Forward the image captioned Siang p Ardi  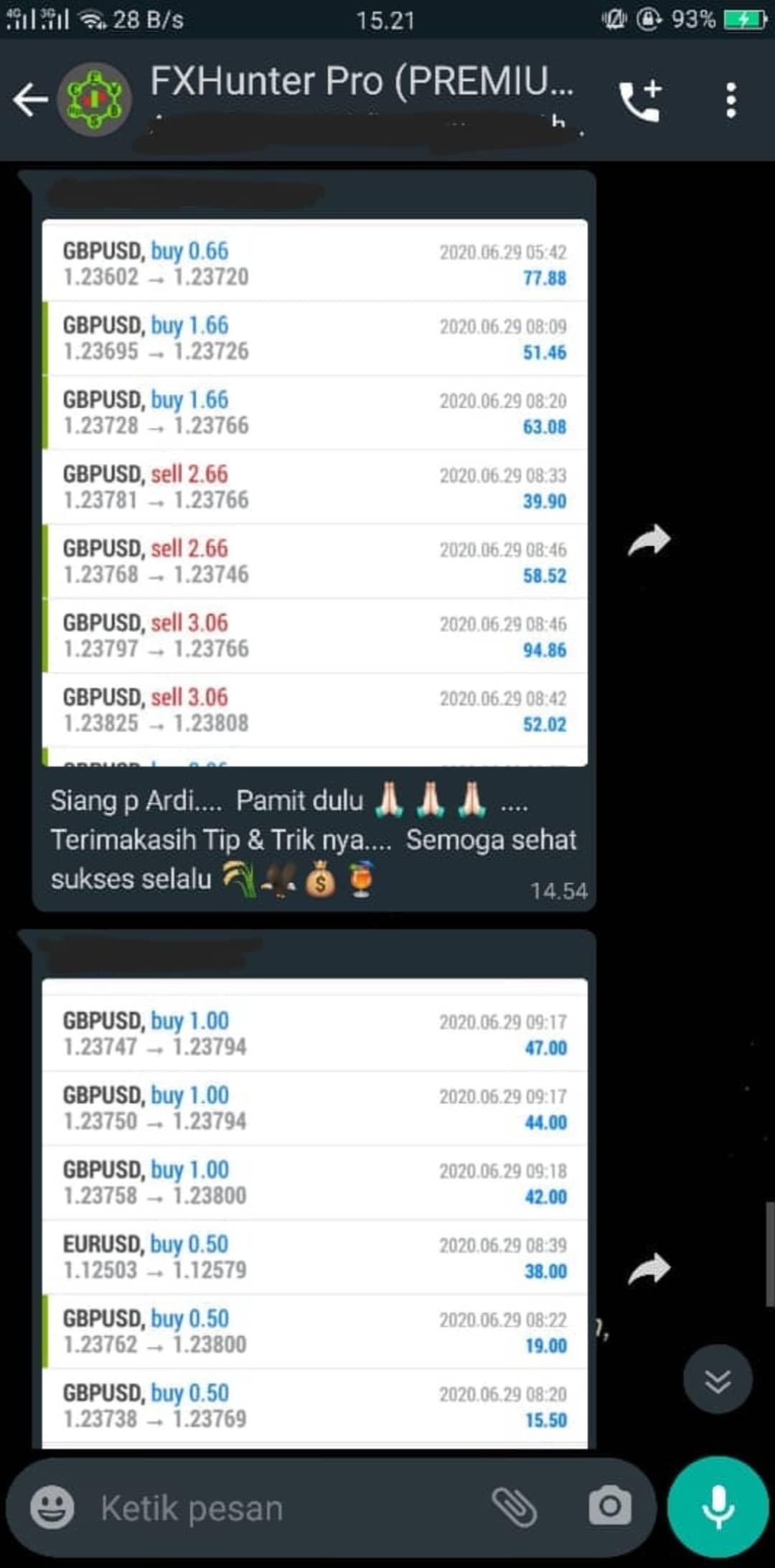click(649, 540)
